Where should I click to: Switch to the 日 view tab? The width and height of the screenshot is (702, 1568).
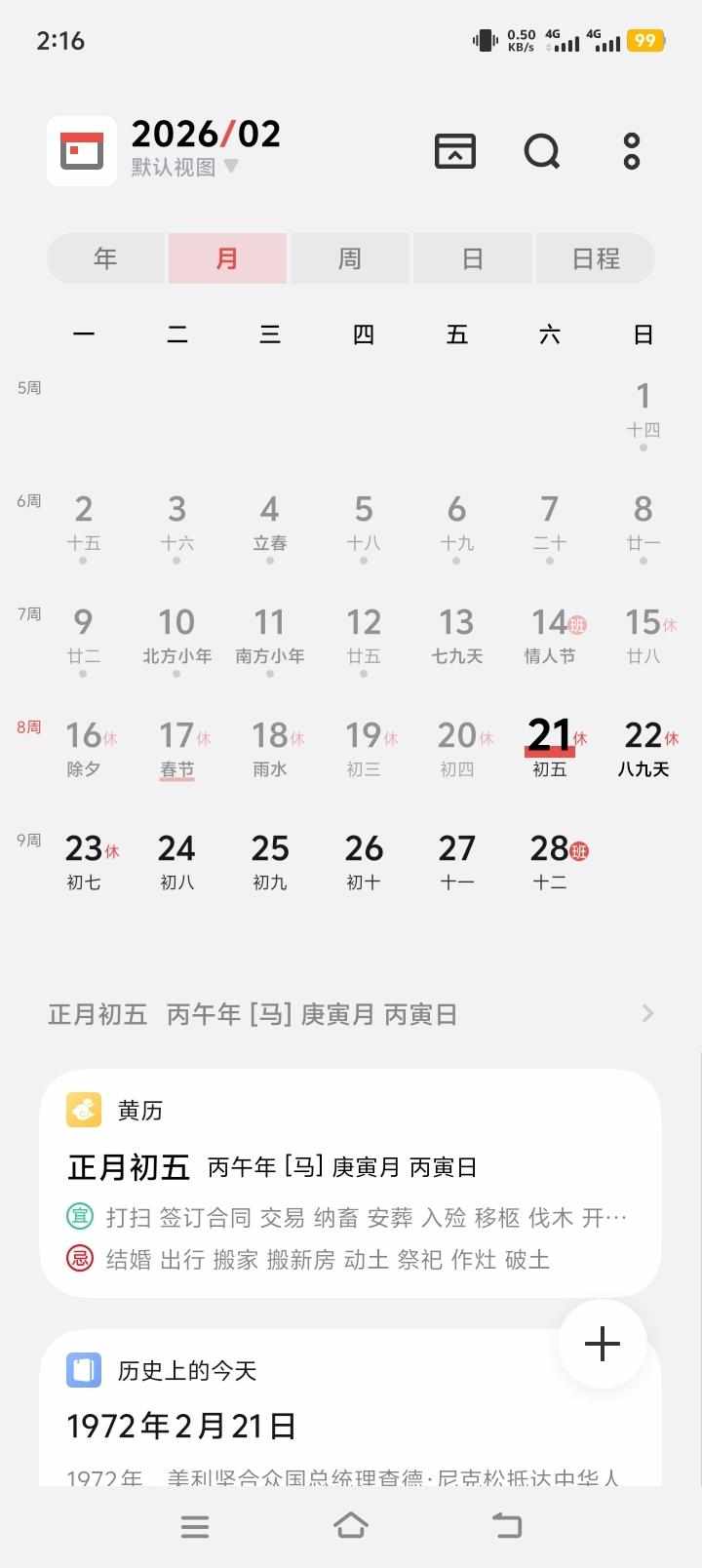(x=472, y=258)
